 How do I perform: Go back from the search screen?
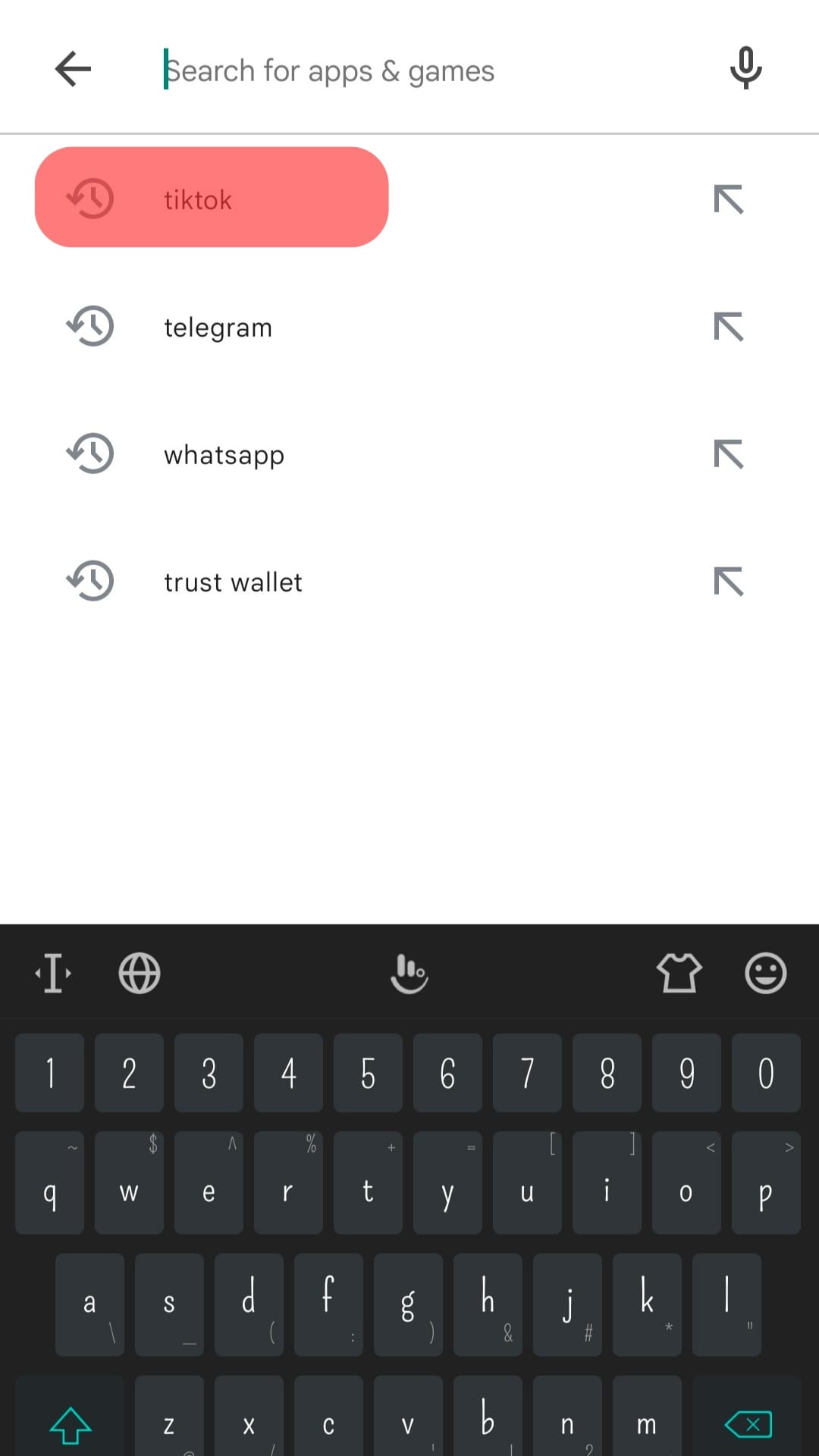pyautogui.click(x=73, y=69)
